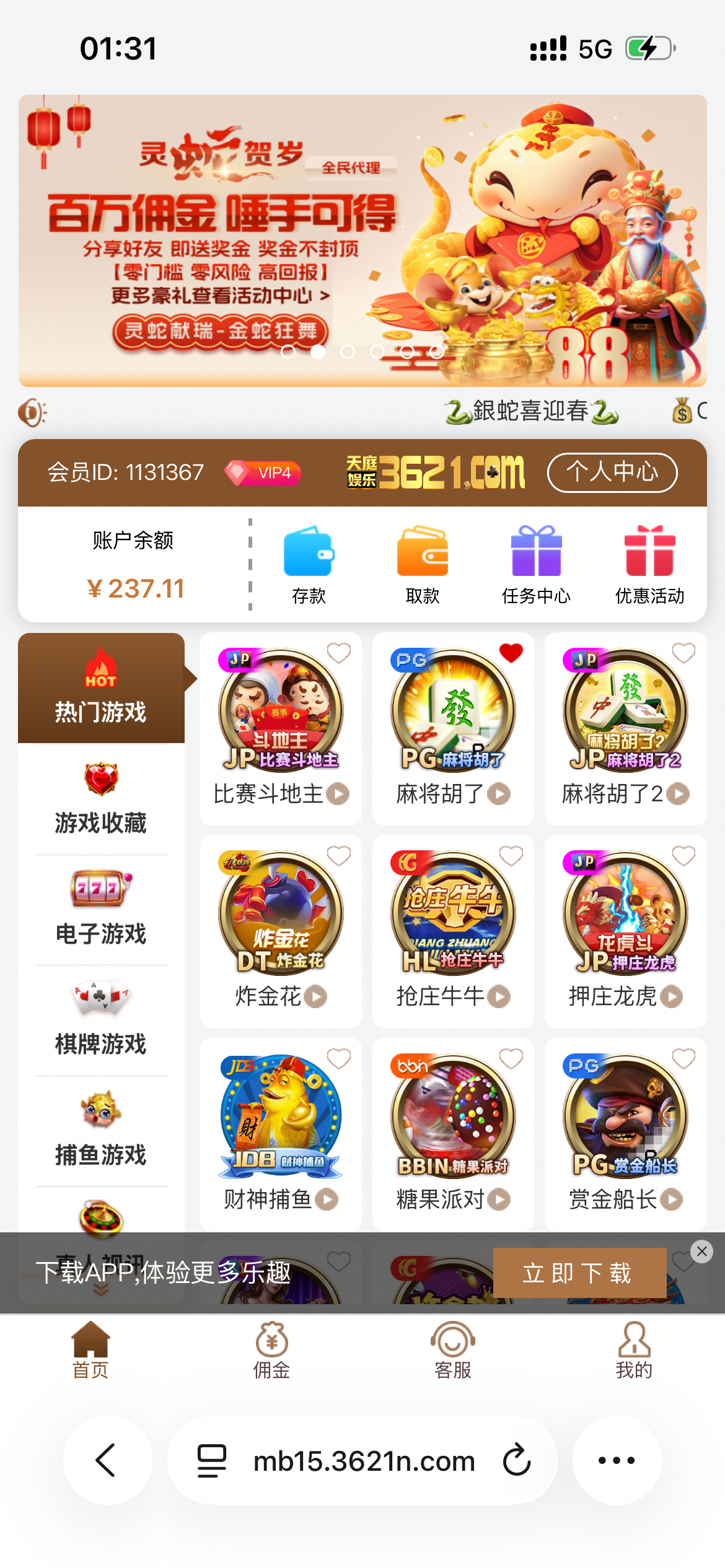Viewport: 725px width, 1568px height.
Task: Tap 立即下载 to download app
Action: tap(579, 1273)
